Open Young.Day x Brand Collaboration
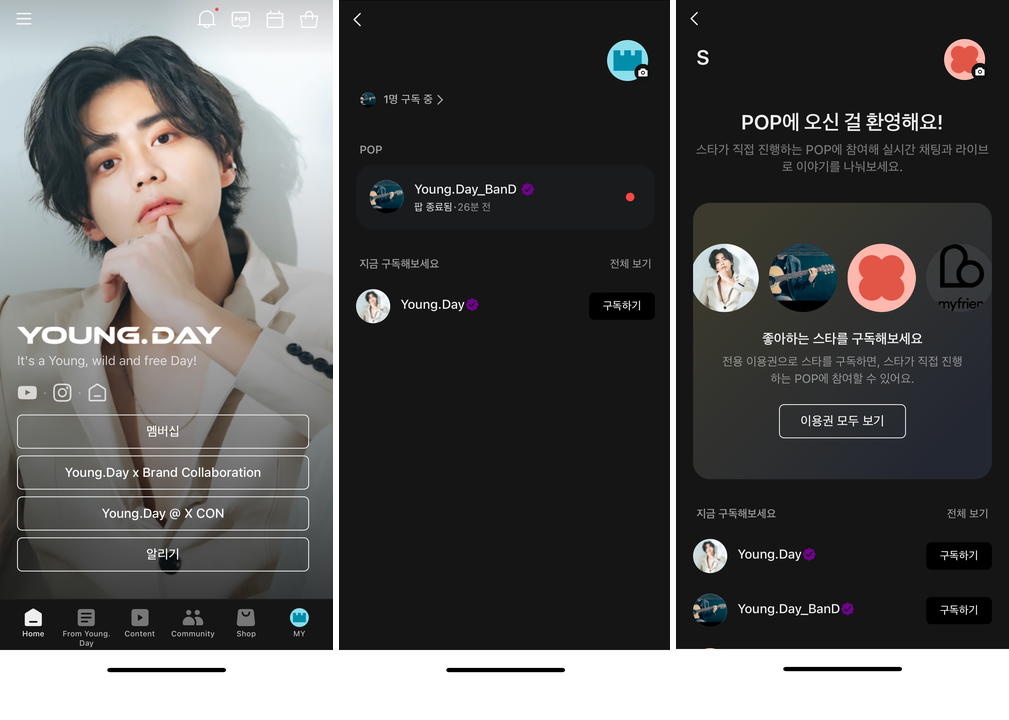The width and height of the screenshot is (1009, 720). pyautogui.click(x=163, y=472)
